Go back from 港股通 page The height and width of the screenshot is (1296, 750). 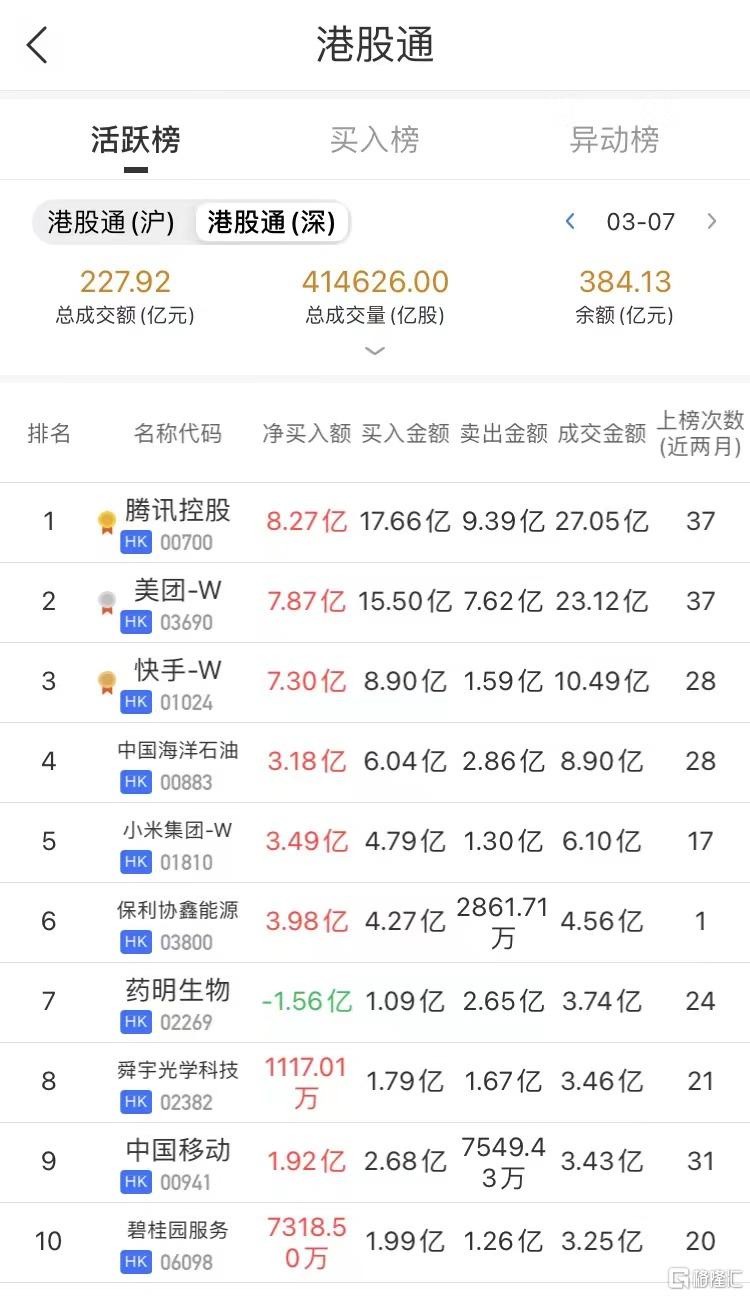[x=37, y=45]
